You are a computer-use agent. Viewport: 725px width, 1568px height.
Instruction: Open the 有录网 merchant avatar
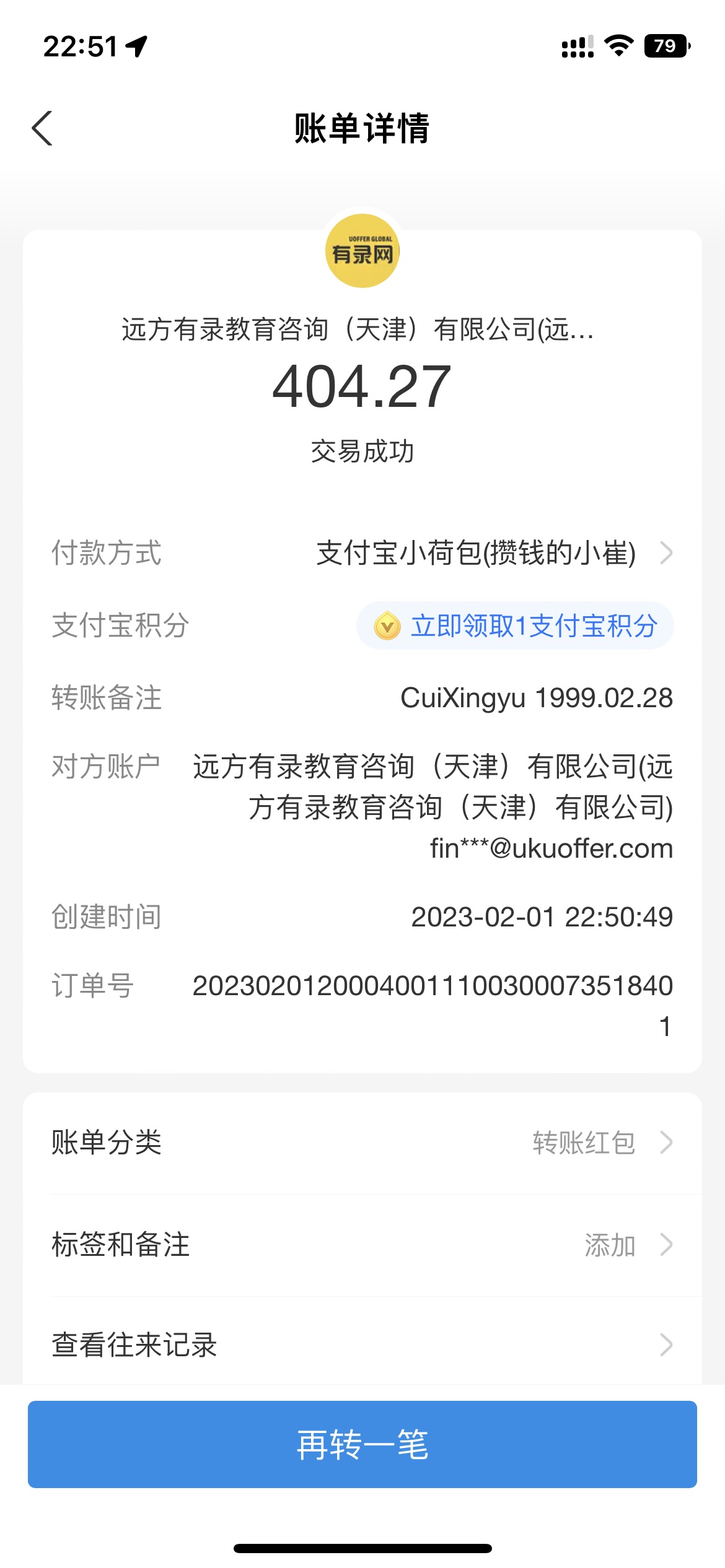[362, 251]
